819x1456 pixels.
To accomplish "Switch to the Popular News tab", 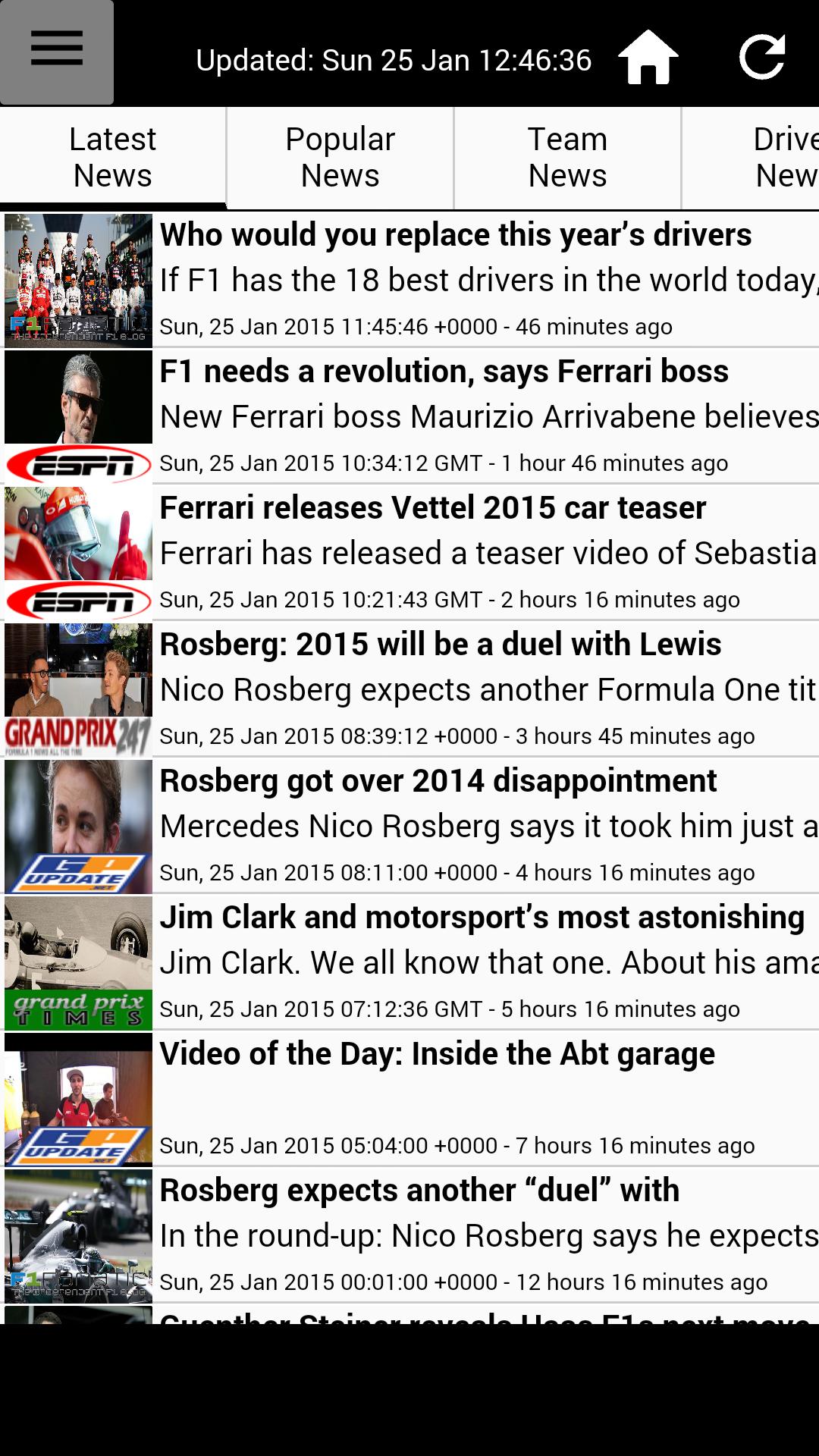I will tap(340, 155).
